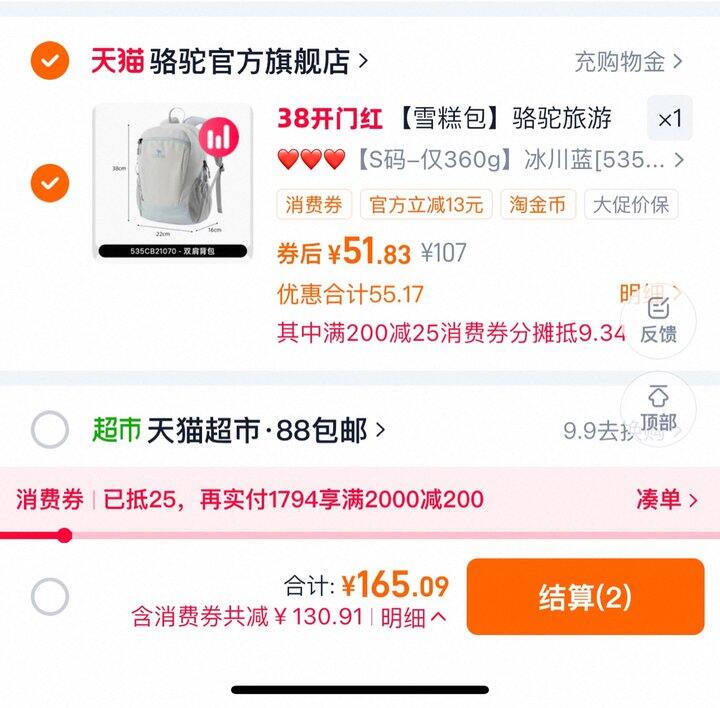The width and height of the screenshot is (720, 708).
Task: Select the 天猫超市 store checkbox
Action: [x=49, y=430]
